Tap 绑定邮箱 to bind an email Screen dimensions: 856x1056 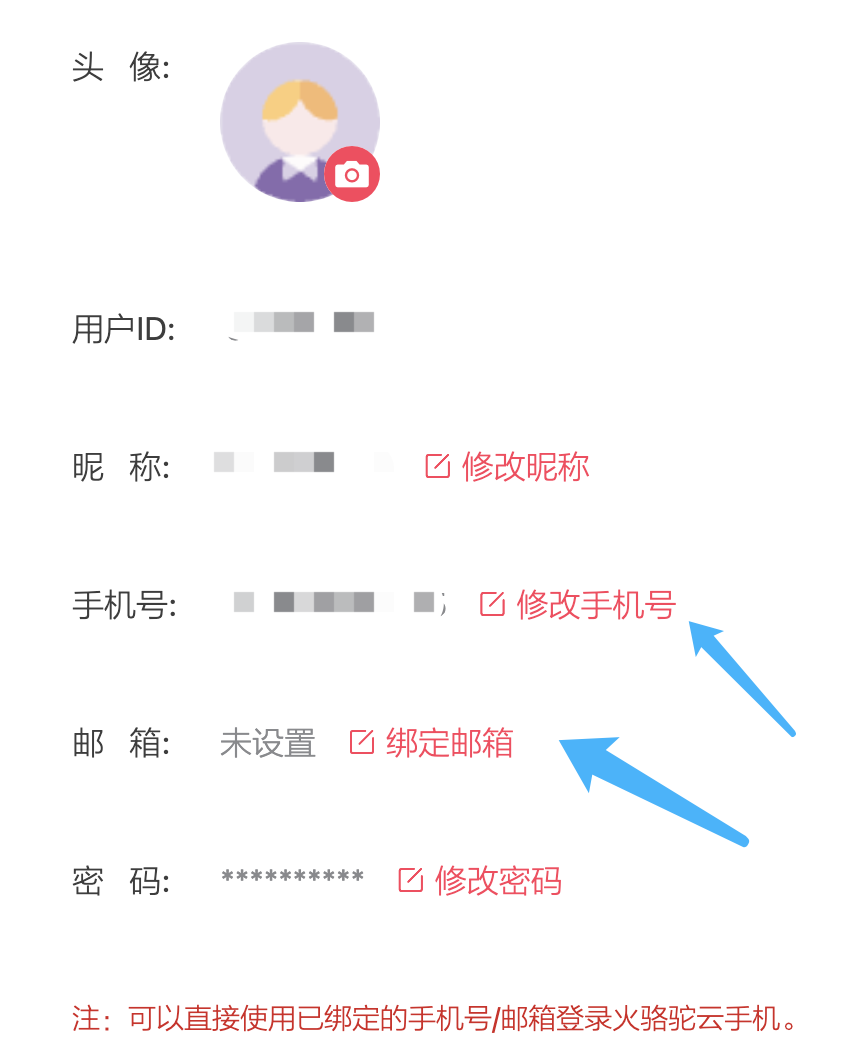(432, 742)
